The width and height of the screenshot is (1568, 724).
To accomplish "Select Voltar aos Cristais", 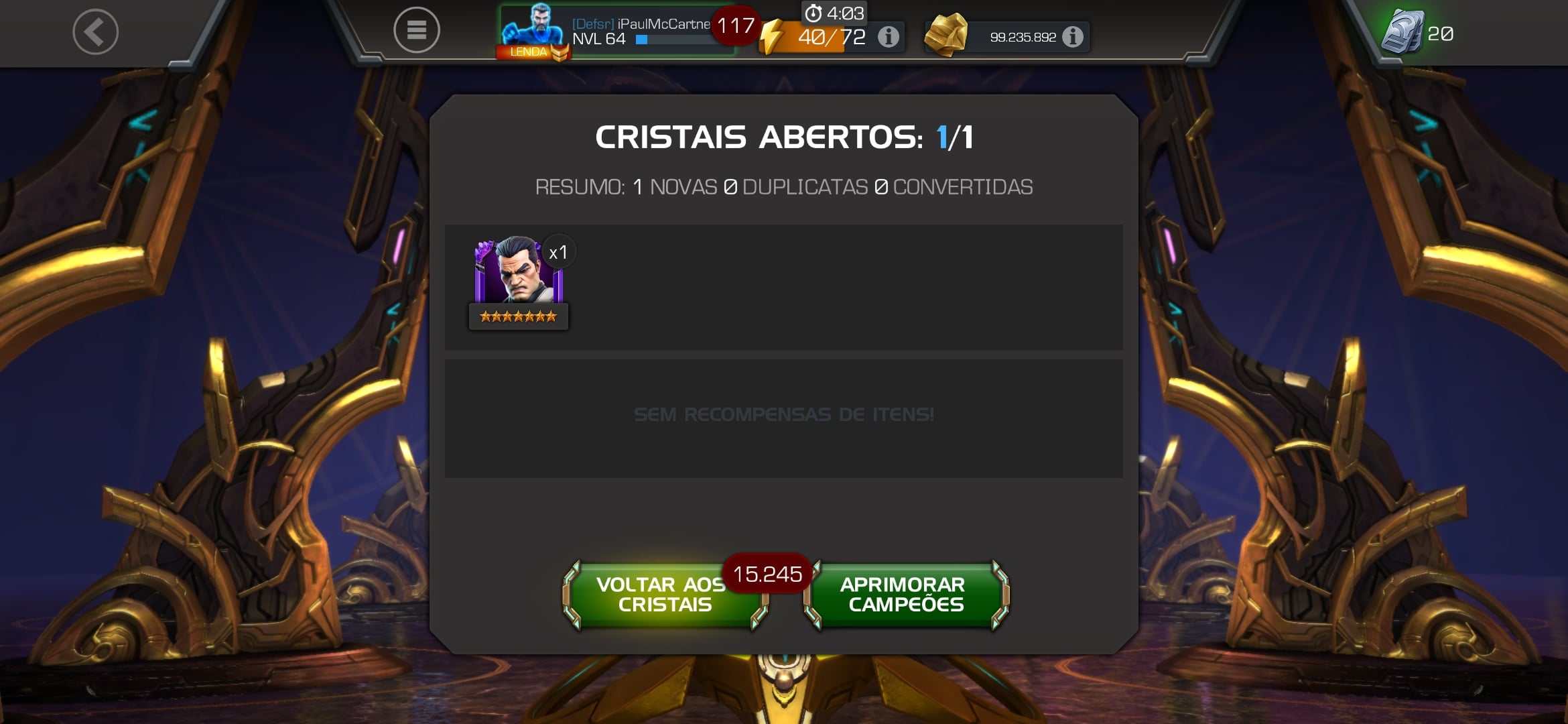I will pyautogui.click(x=663, y=595).
